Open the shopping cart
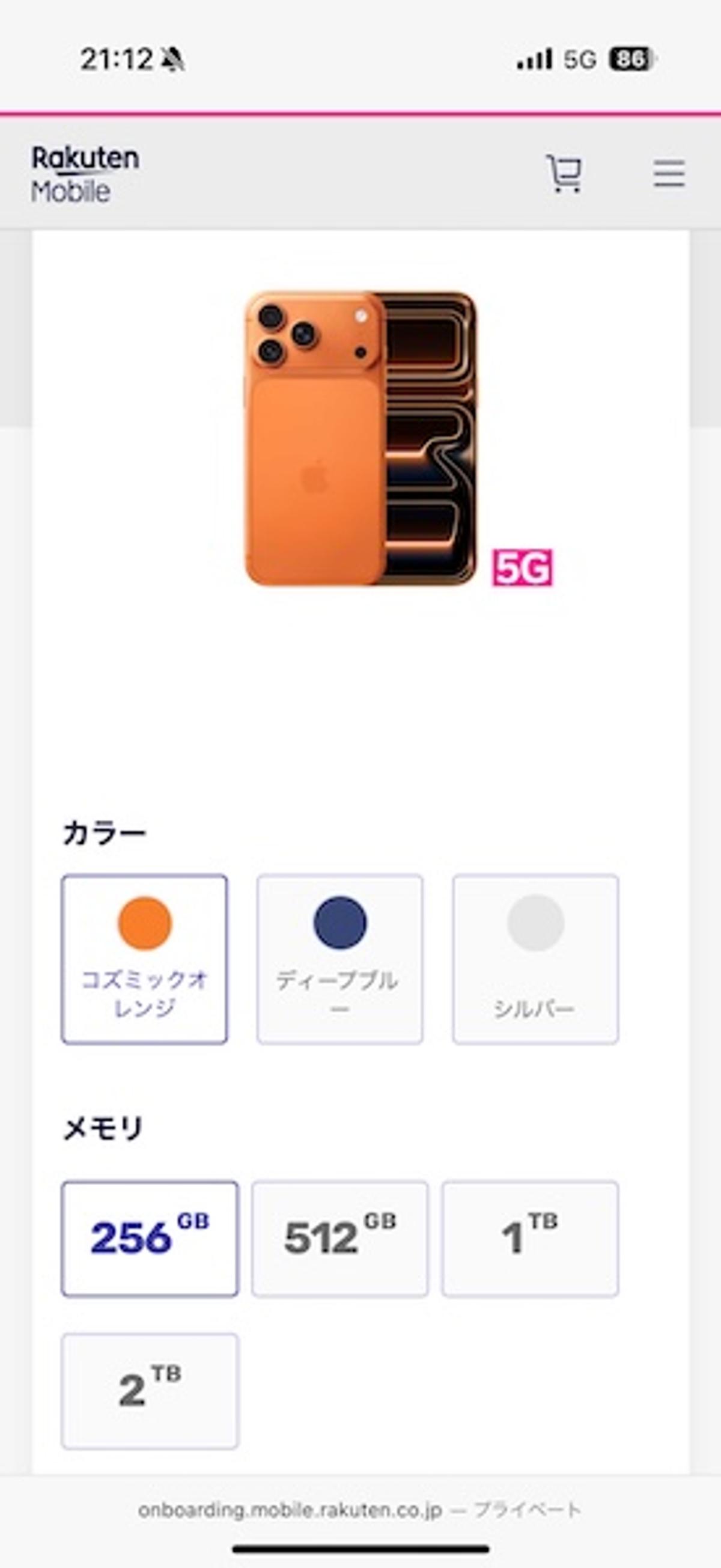 coord(564,174)
